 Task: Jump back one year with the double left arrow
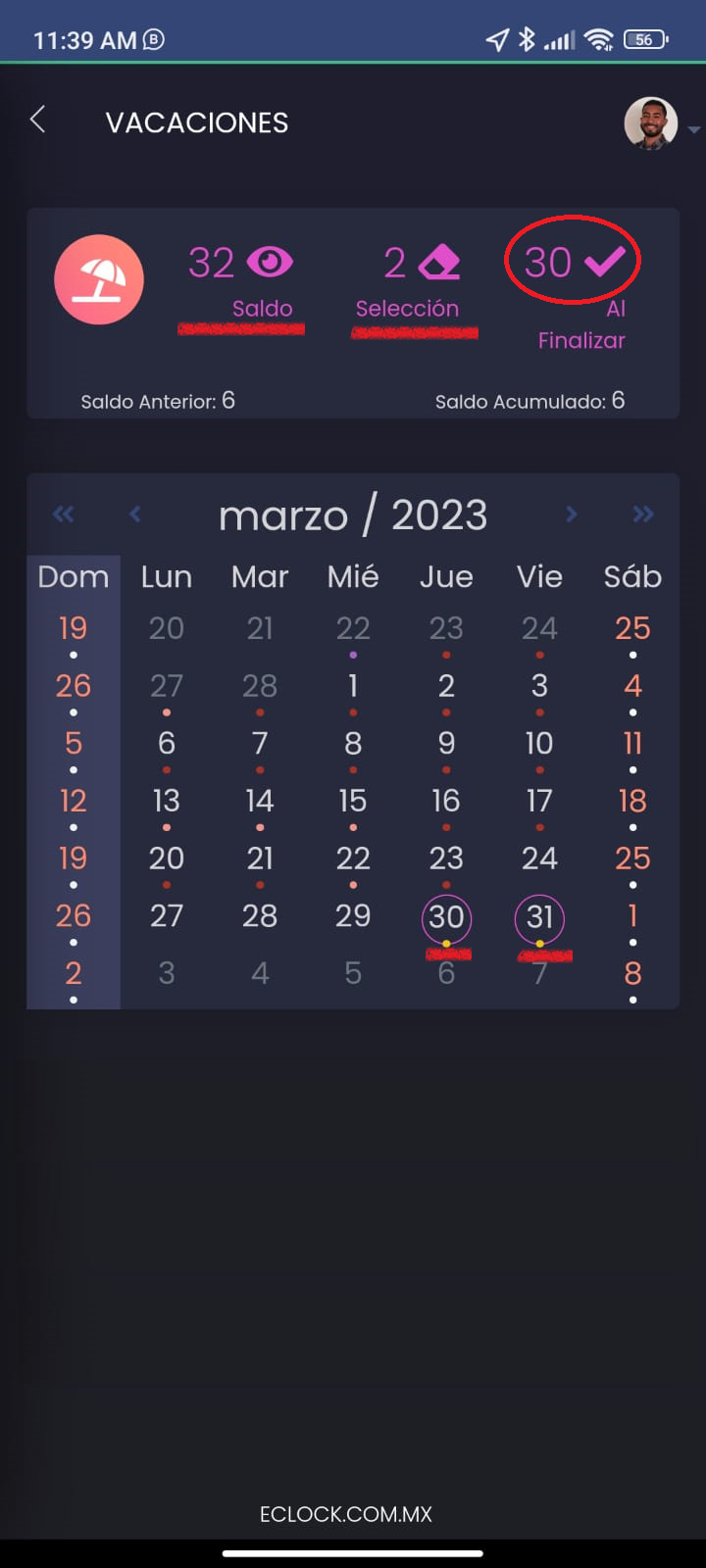pos(64,514)
